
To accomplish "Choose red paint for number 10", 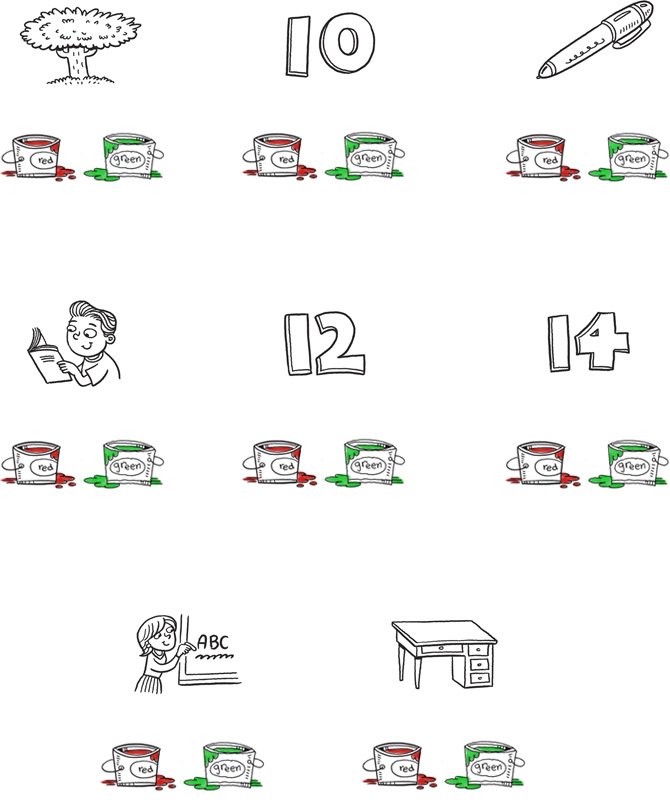I will tap(274, 157).
